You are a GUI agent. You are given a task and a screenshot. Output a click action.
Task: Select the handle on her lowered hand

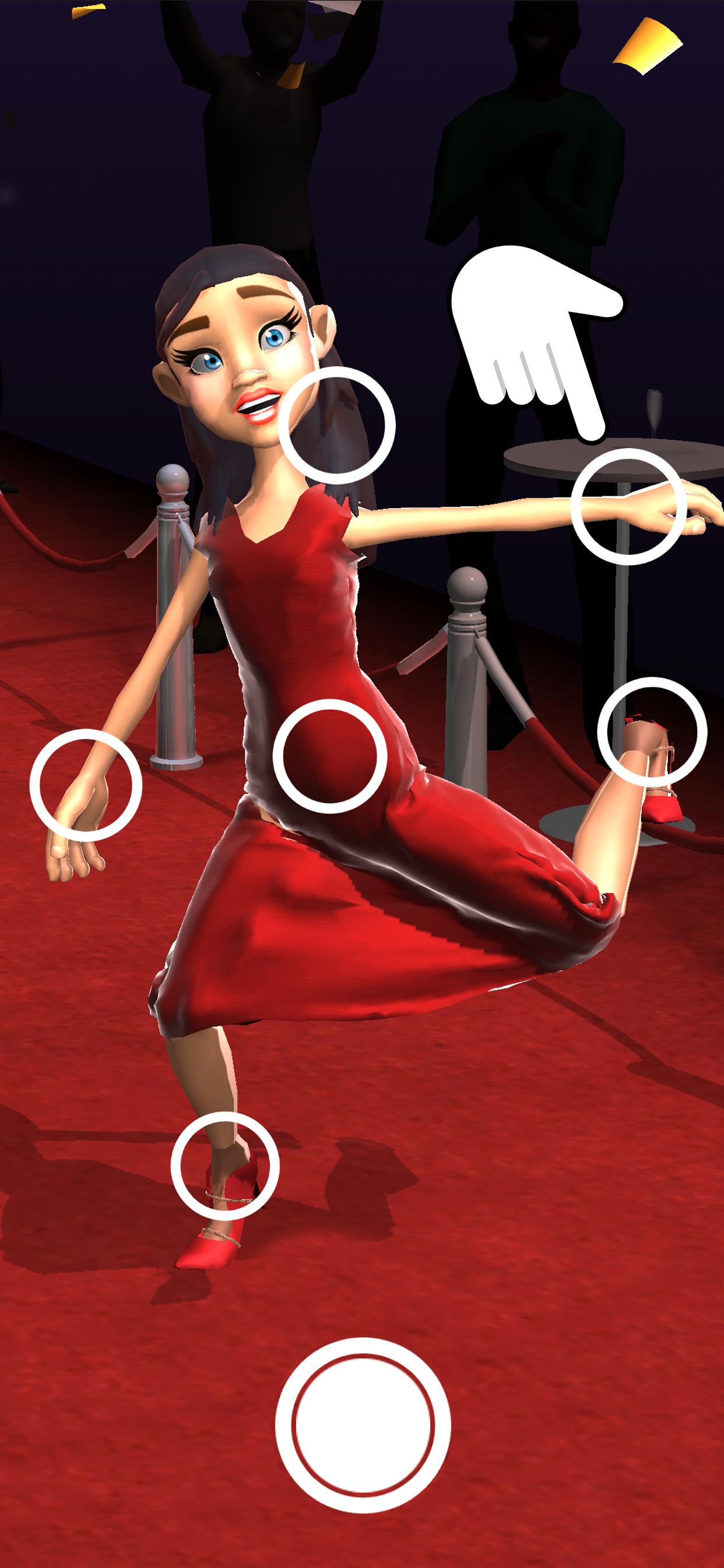click(x=86, y=785)
